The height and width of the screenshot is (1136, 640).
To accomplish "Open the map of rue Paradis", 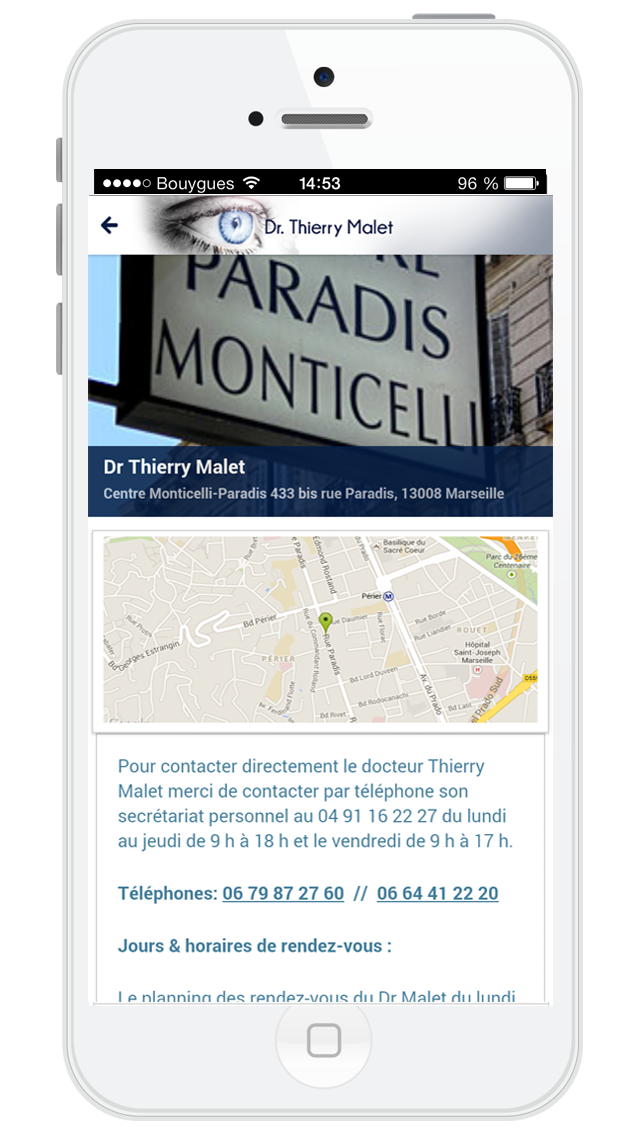I will pos(320,629).
